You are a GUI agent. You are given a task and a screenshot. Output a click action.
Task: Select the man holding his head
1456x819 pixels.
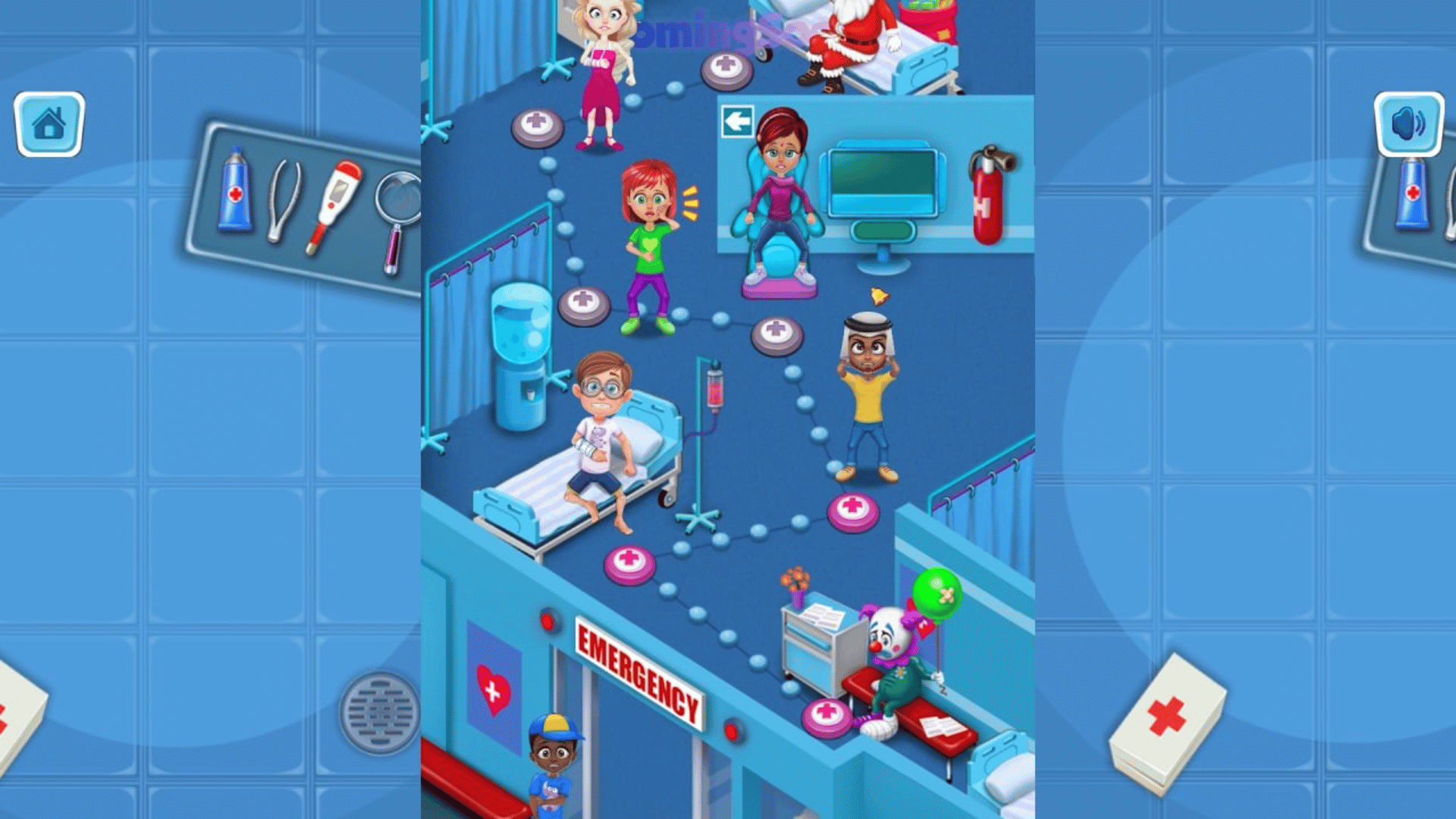(x=868, y=394)
